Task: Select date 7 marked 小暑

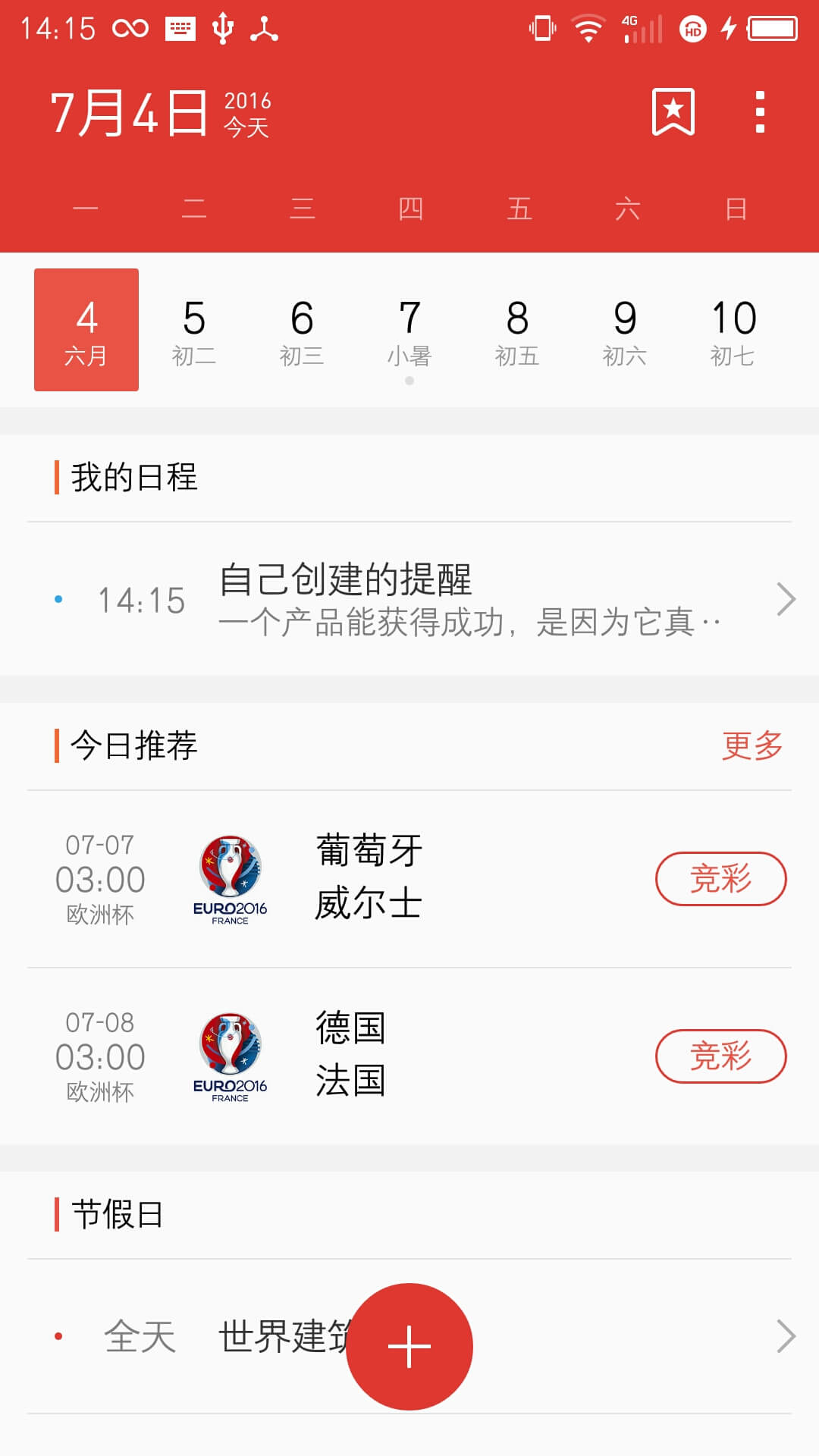Action: point(409,331)
